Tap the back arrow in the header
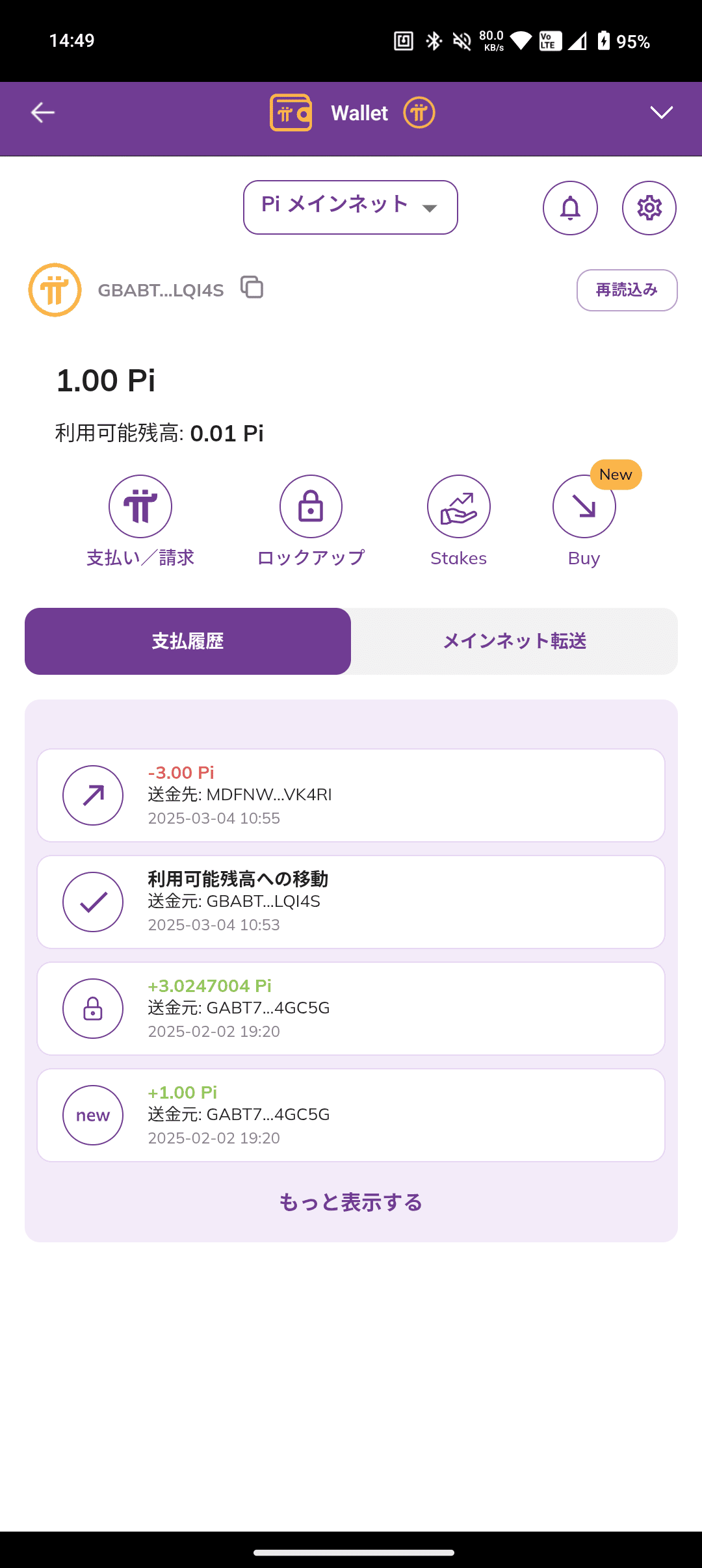Viewport: 702px width, 1568px height. point(42,112)
